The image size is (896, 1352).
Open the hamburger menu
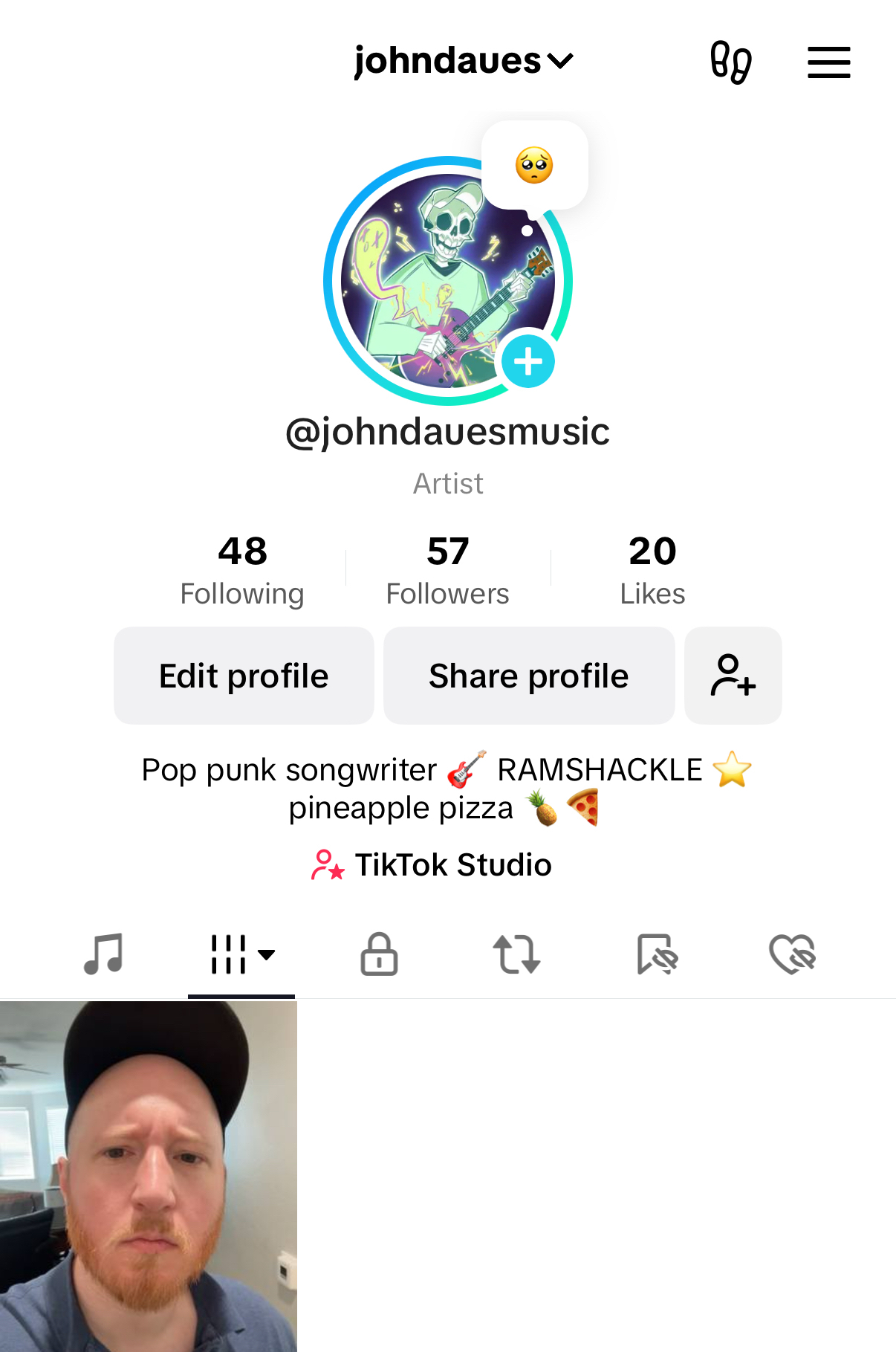coord(828,62)
